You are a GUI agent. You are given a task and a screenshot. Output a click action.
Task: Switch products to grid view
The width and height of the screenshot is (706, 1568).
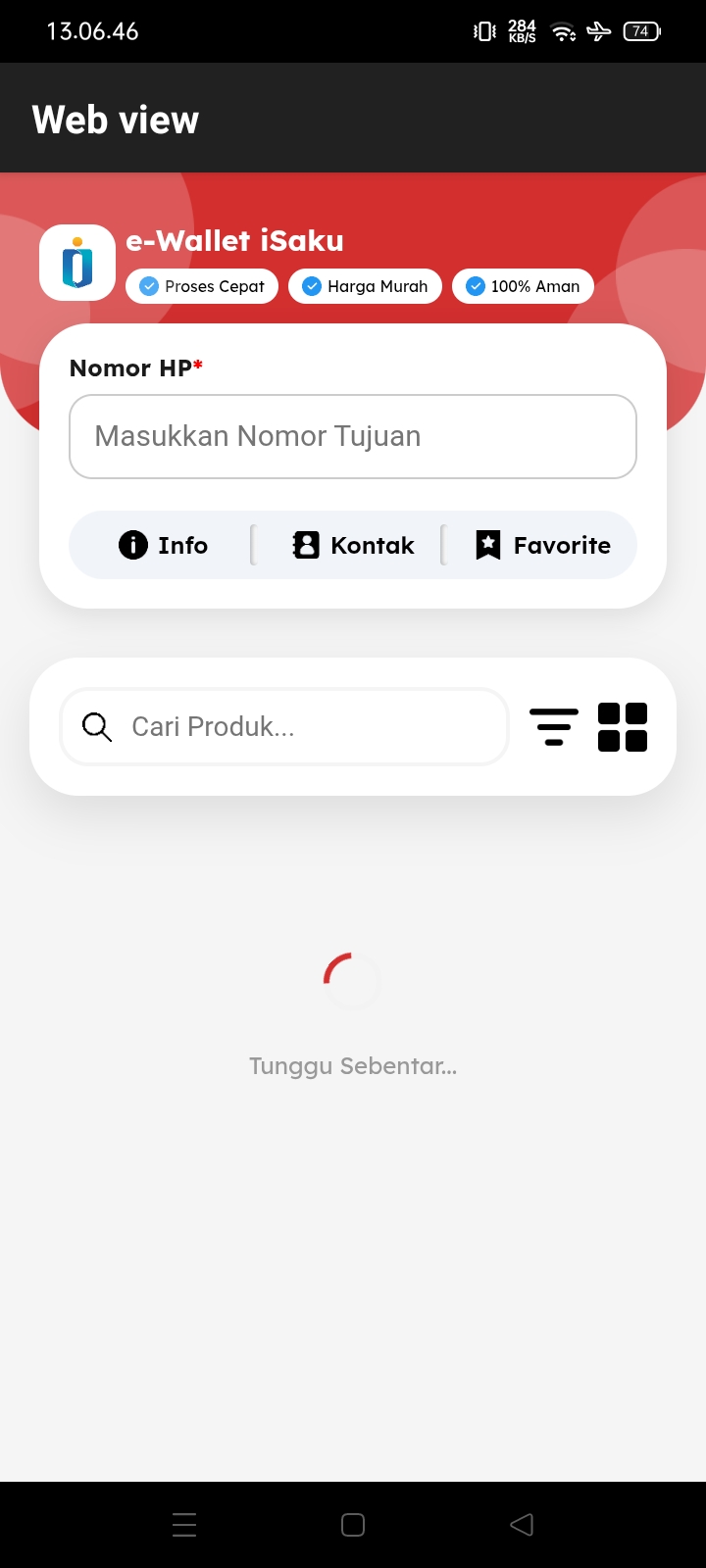click(623, 726)
